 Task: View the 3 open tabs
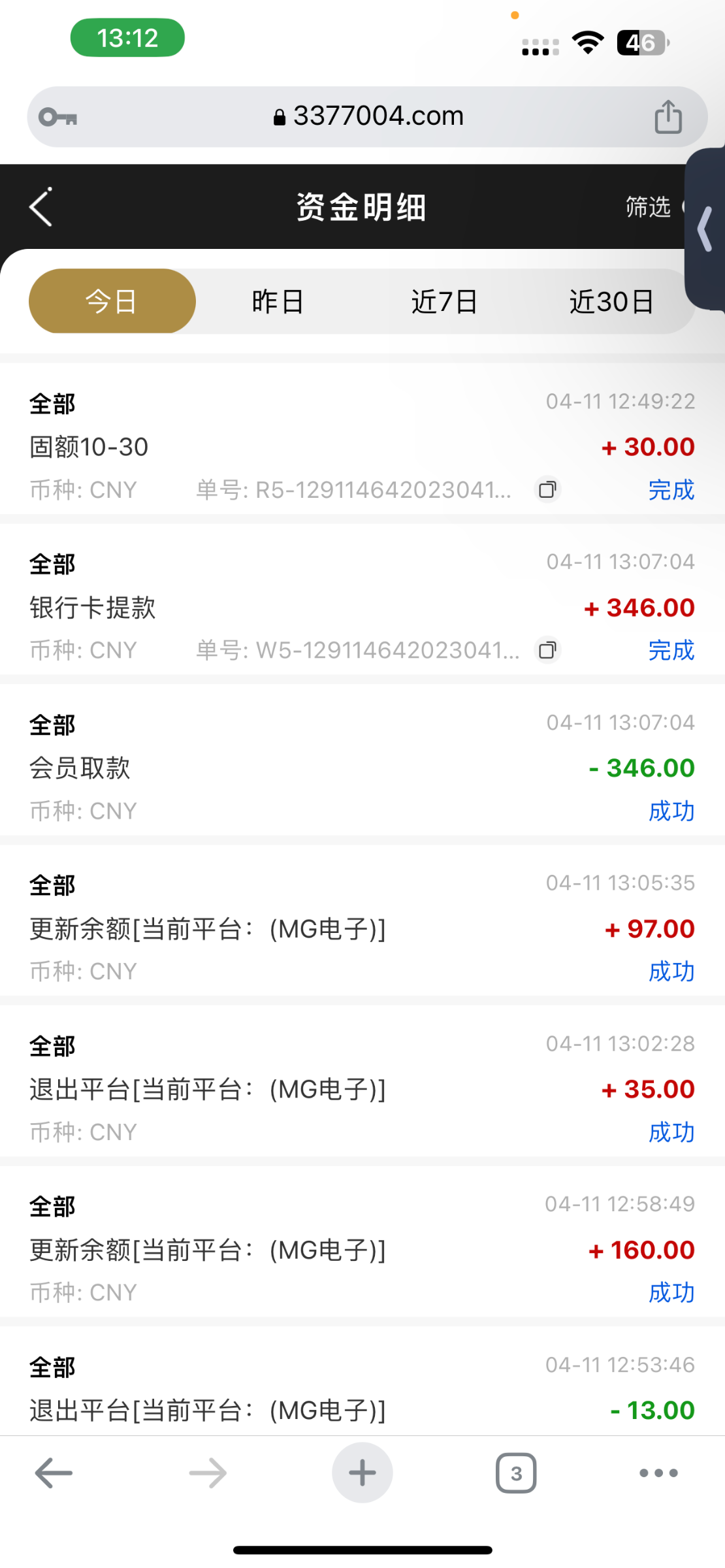(516, 1473)
